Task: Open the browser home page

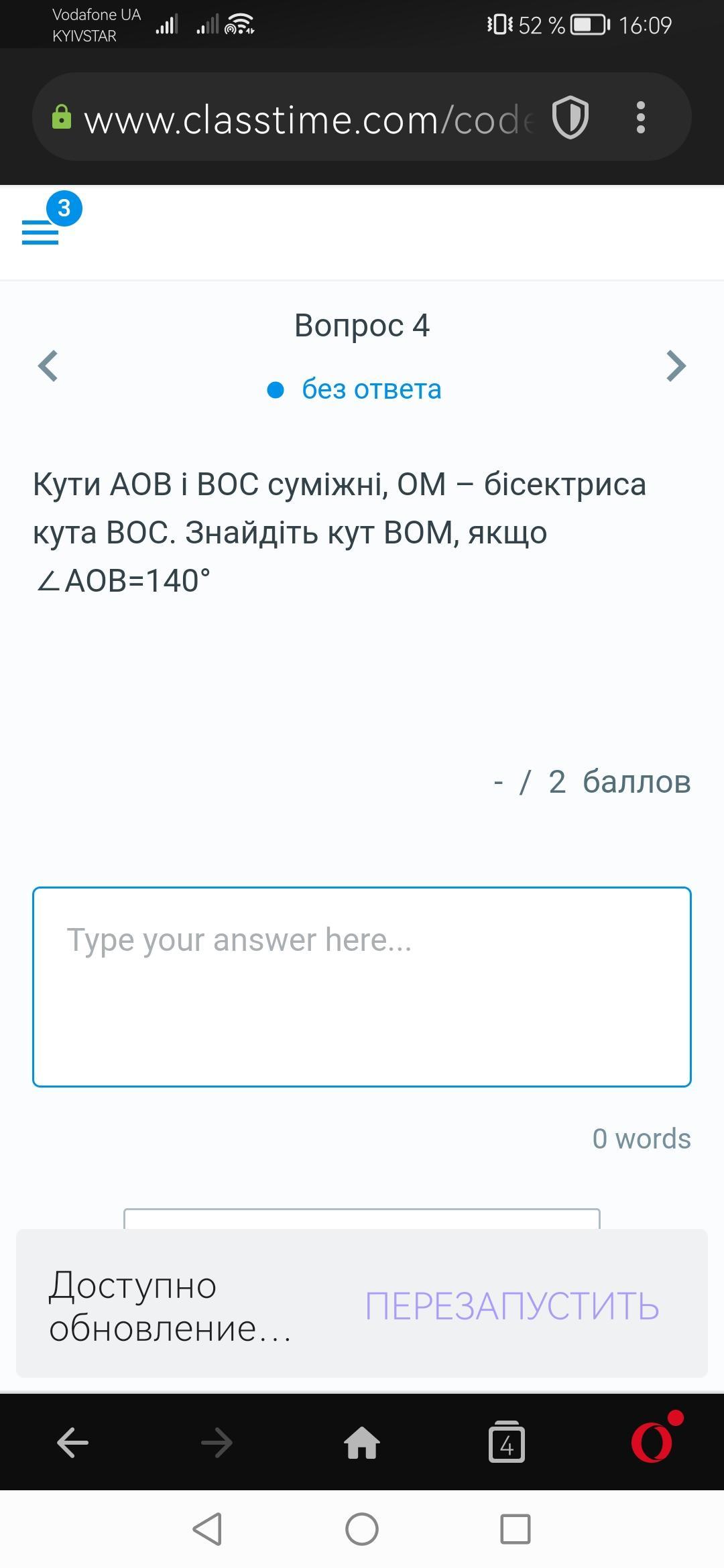Action: pos(362,1443)
